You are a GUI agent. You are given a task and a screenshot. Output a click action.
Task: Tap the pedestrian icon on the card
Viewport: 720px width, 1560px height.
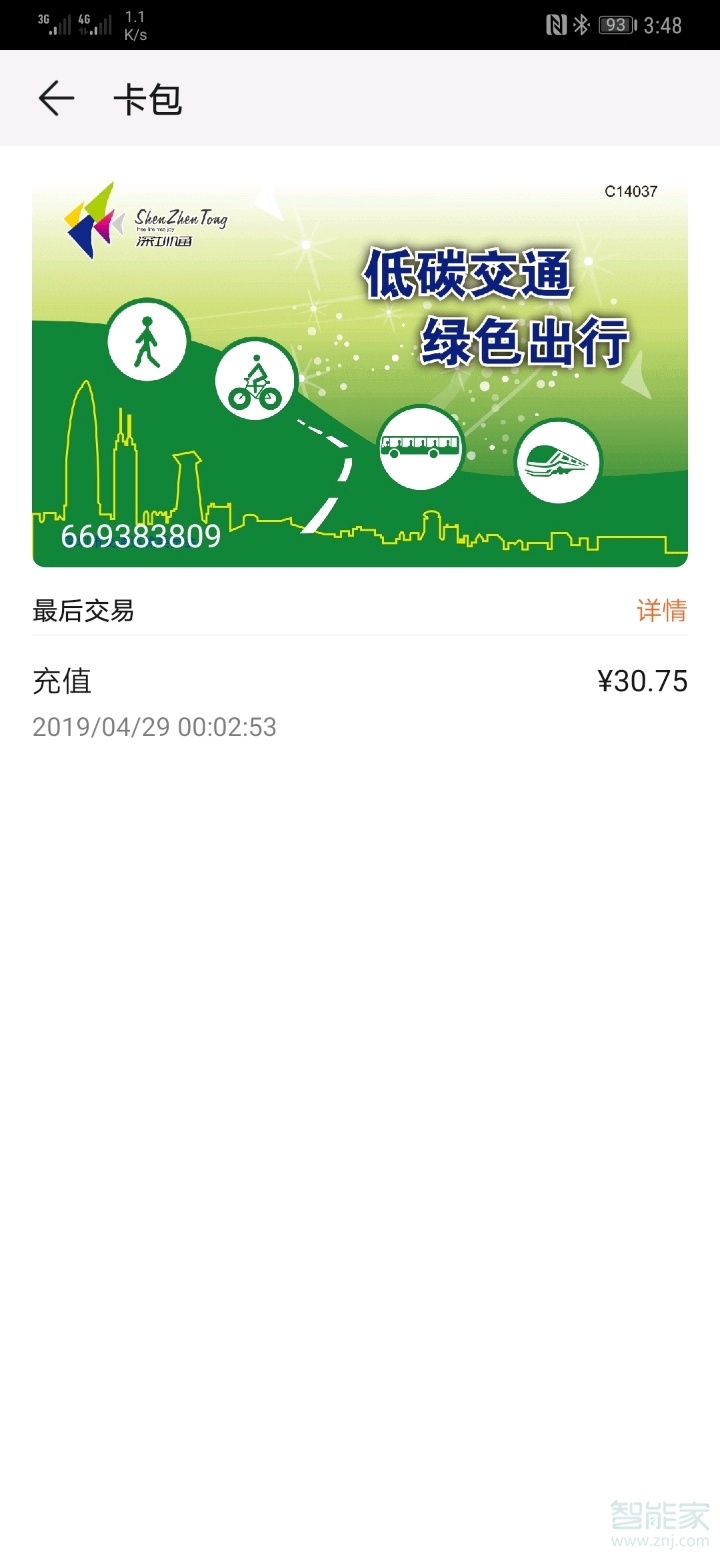coord(148,338)
